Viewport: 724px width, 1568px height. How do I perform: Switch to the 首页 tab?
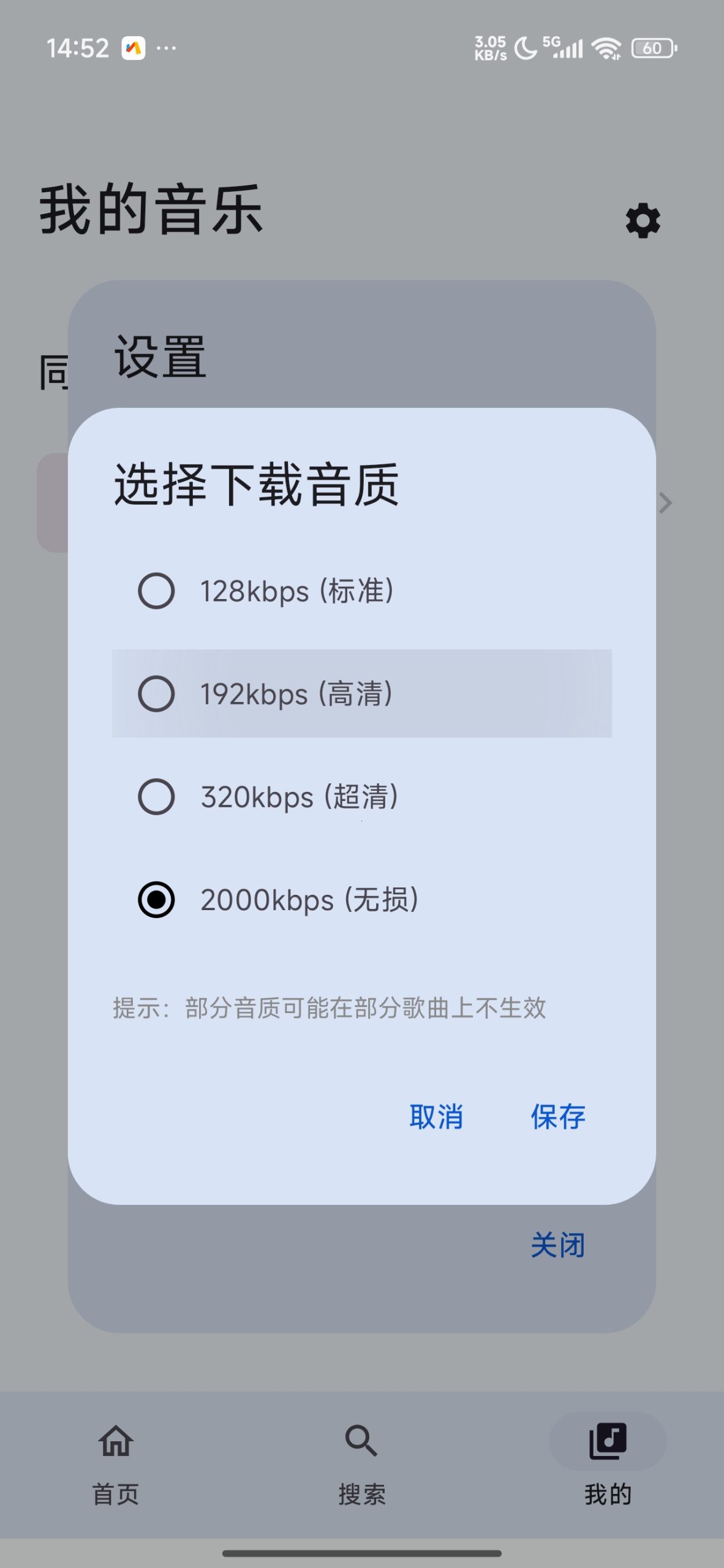(x=115, y=1493)
